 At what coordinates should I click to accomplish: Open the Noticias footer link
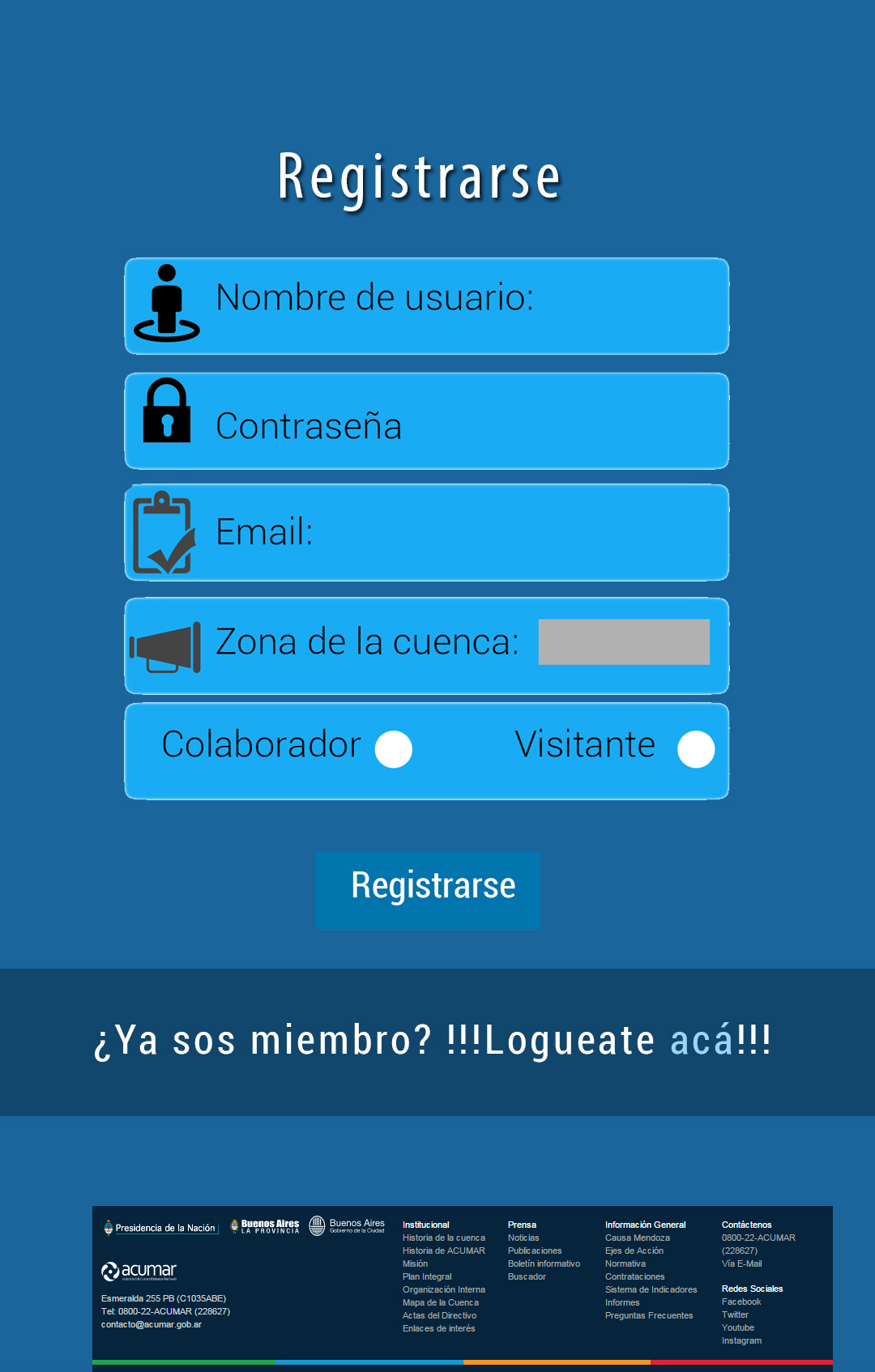point(523,1238)
